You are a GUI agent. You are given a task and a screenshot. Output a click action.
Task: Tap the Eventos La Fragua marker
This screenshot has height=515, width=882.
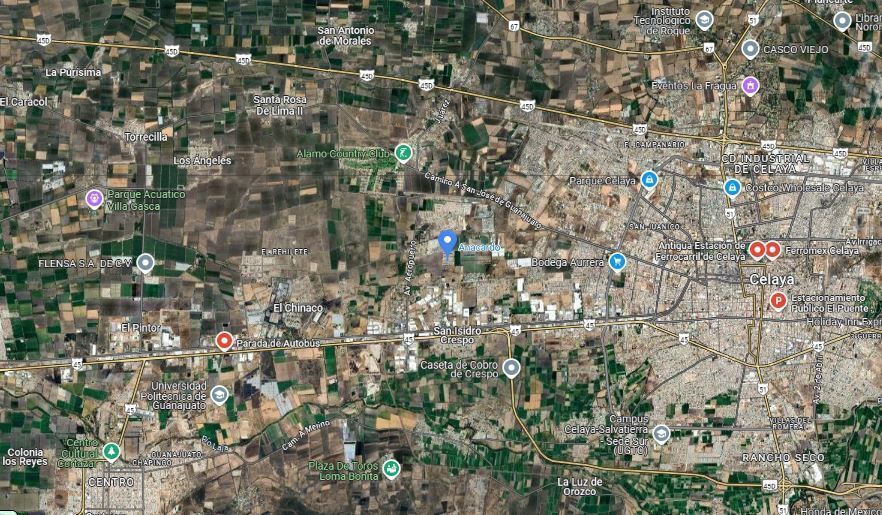[750, 85]
